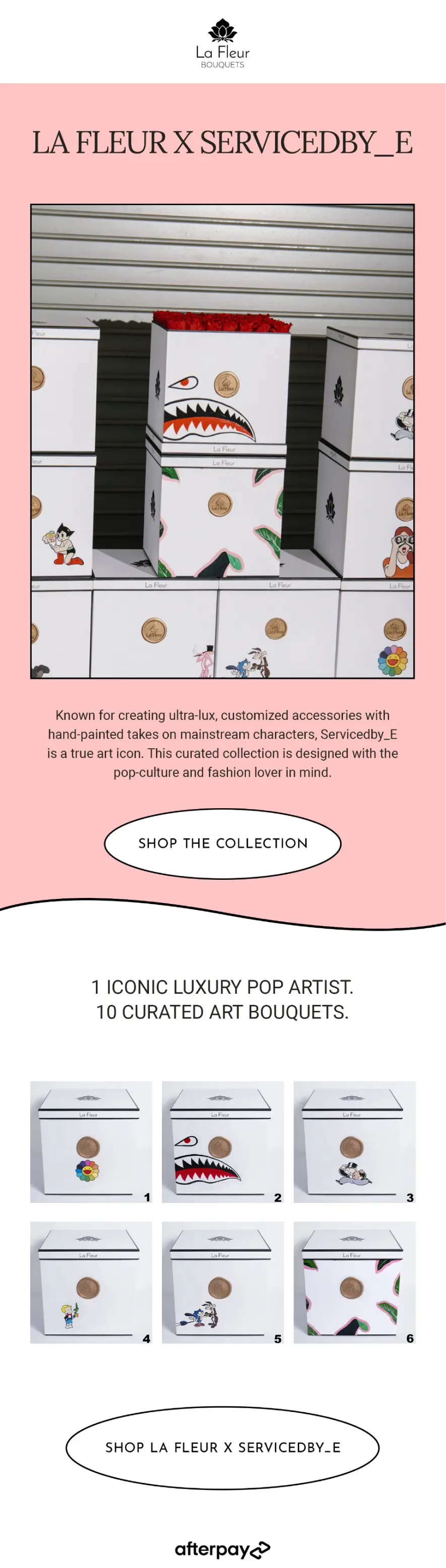The image size is (446, 1568).
Task: View bouquet 2 with the shark mouth
Action: 222,1141
